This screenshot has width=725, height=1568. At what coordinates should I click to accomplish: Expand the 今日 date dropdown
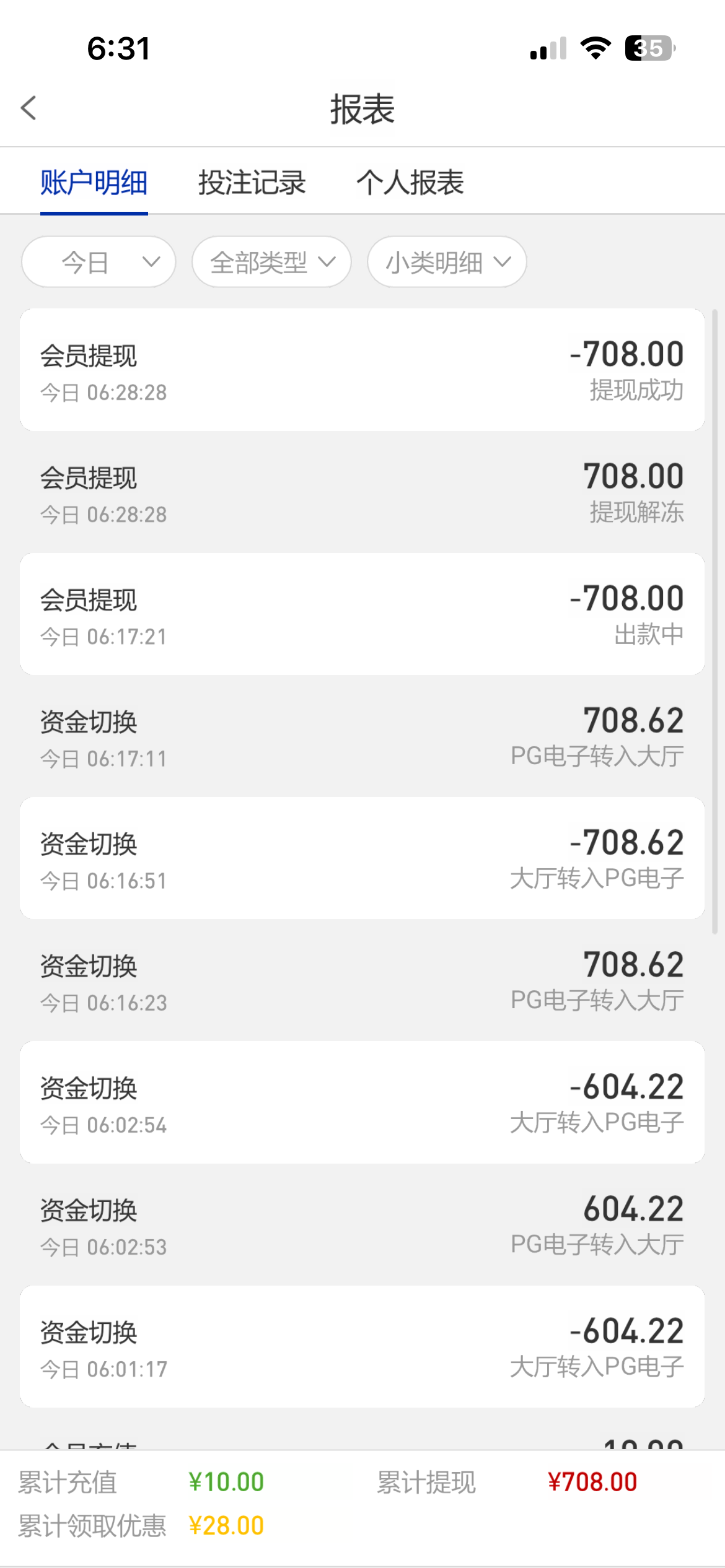coord(99,262)
